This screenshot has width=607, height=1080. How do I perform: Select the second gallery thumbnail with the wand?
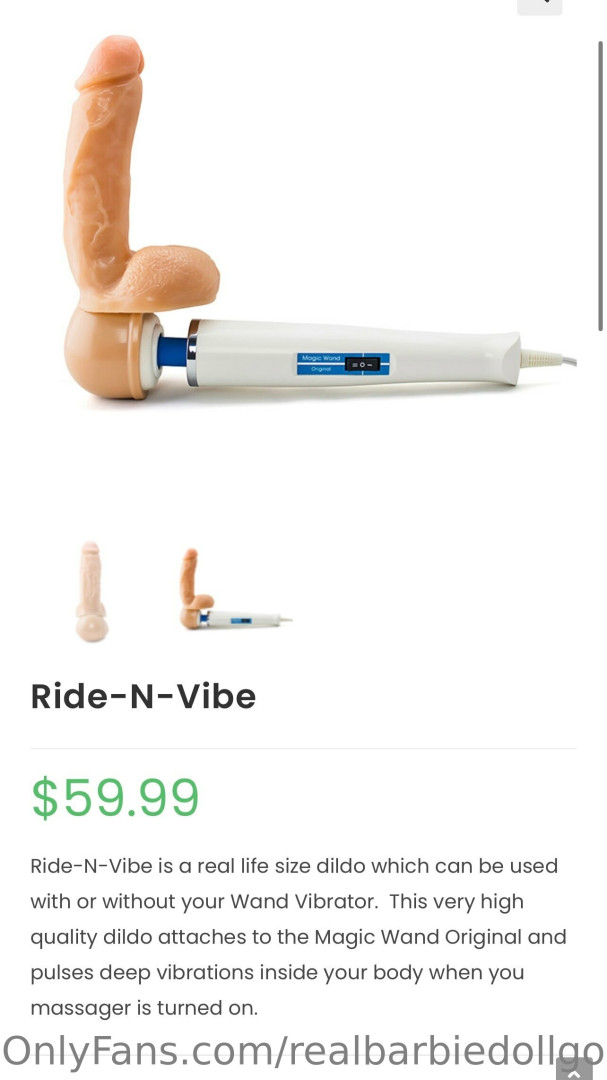tap(233, 590)
